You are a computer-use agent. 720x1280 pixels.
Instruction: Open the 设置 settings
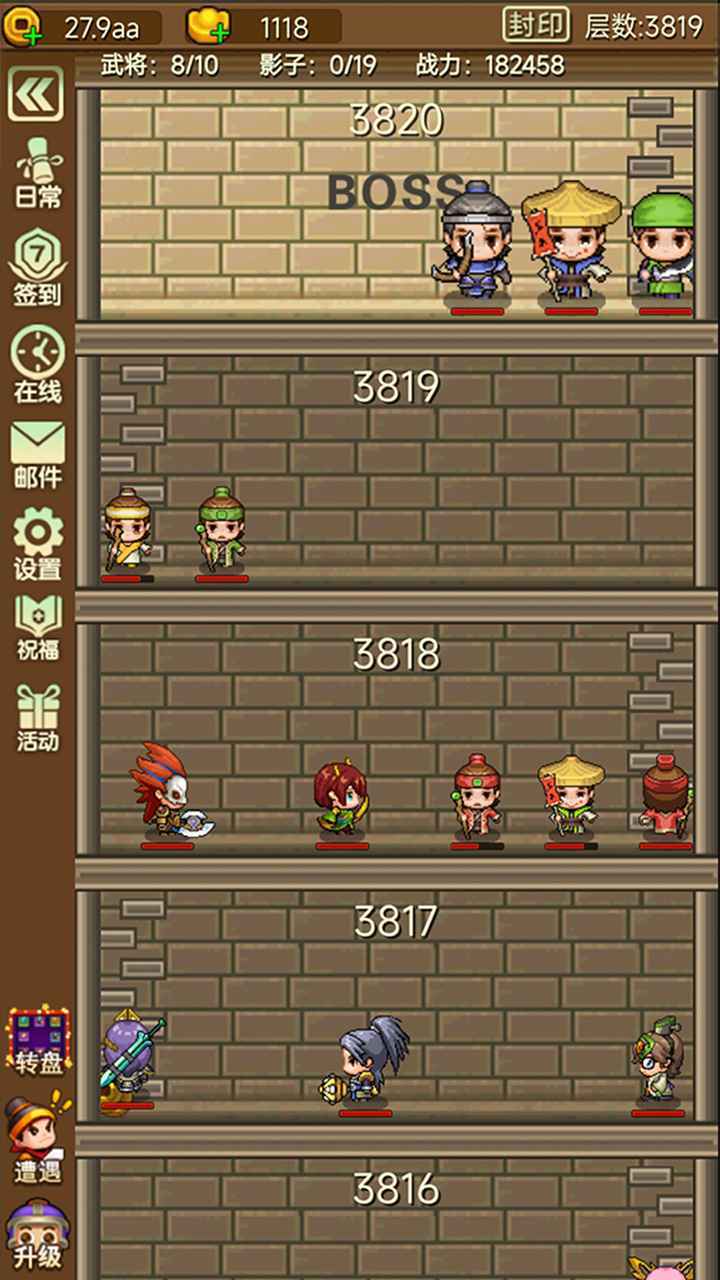pos(38,543)
